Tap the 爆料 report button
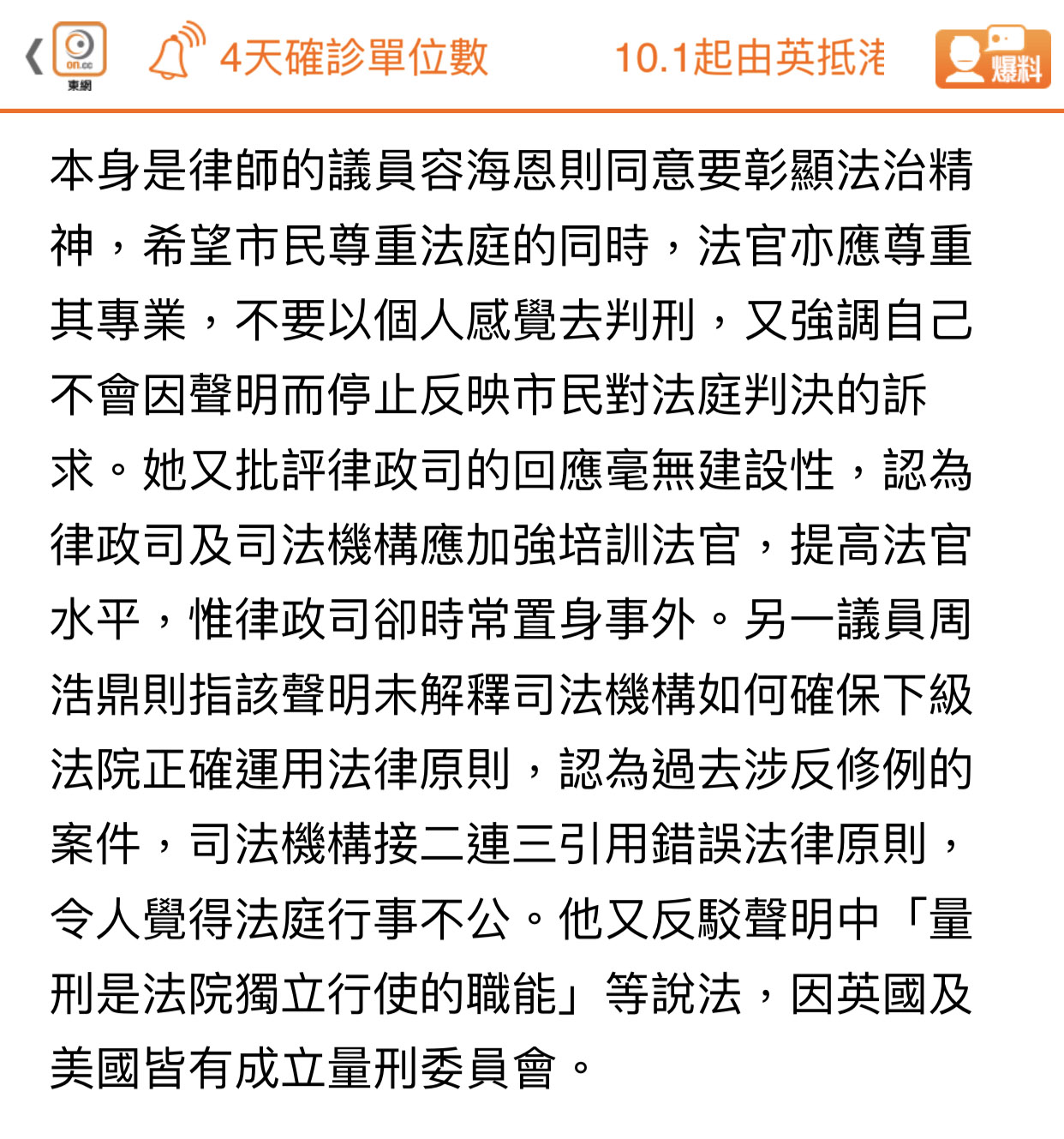 992,58
